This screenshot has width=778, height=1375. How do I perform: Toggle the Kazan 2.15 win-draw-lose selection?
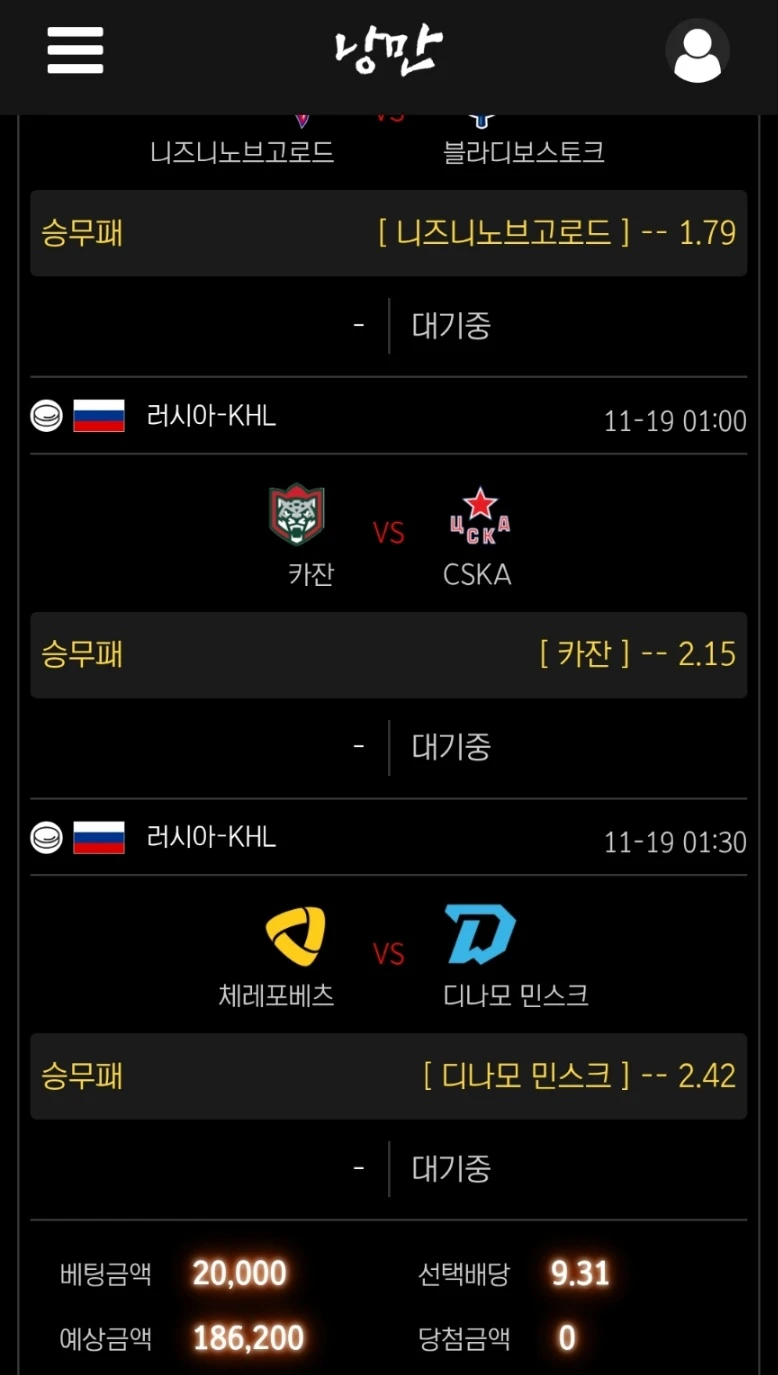[x=389, y=655]
